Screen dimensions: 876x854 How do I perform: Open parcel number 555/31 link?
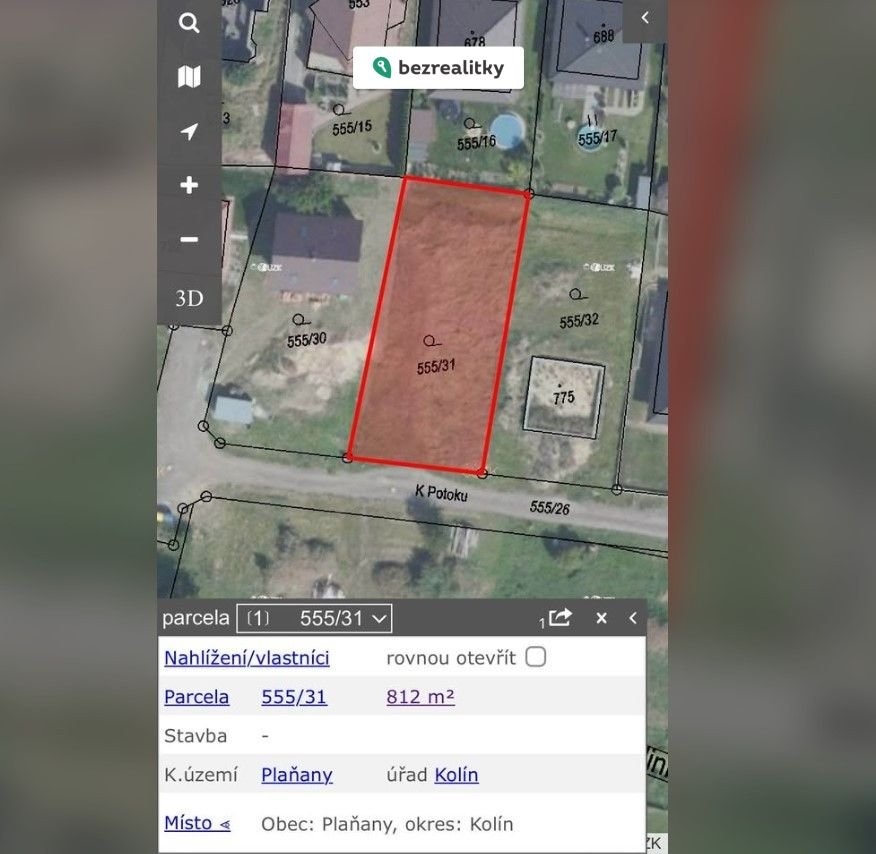pos(294,697)
